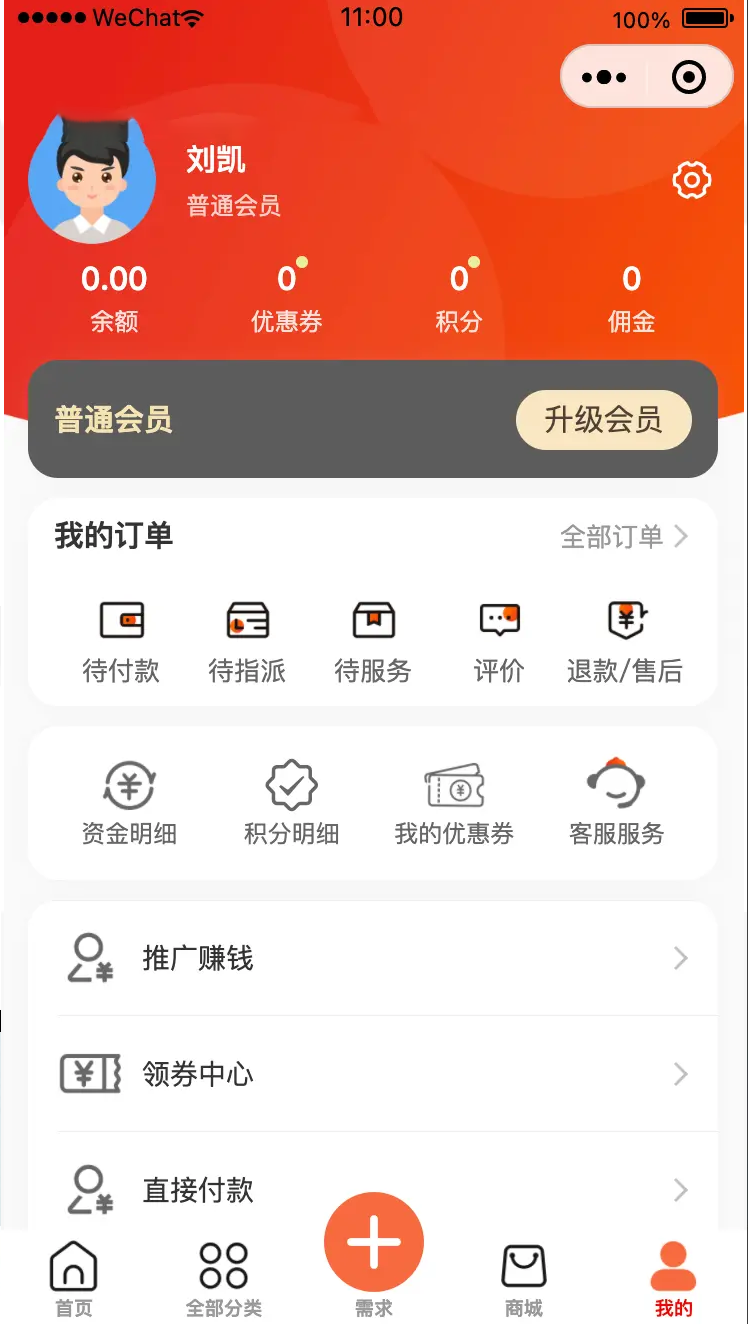
Task: Contact 客服服务 customer service
Action: 616,803
